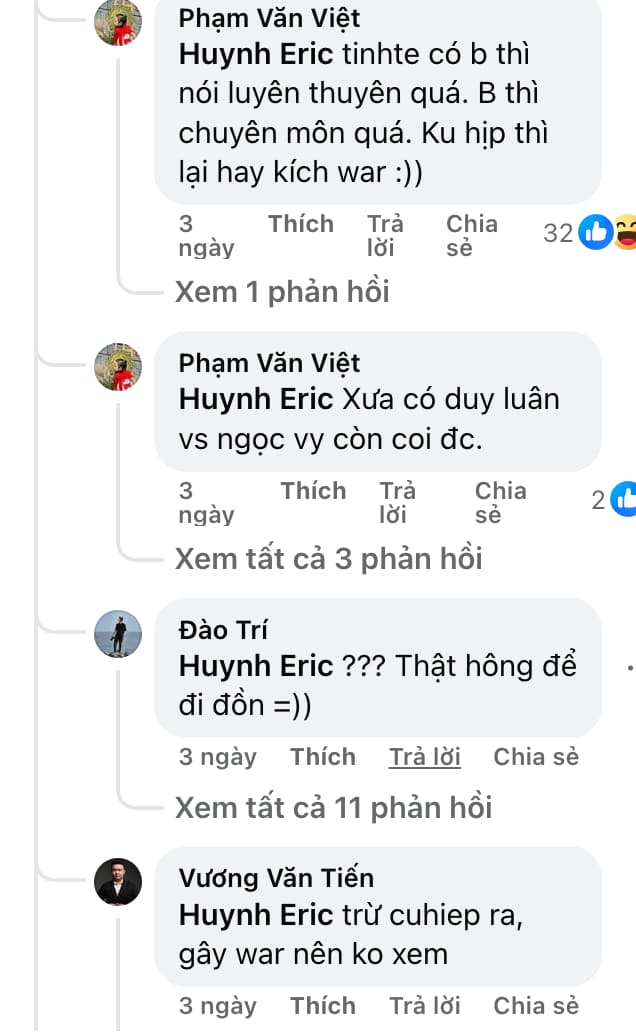
Task: Expand 'Xem 1 phản hồi' replies
Action: (282, 292)
